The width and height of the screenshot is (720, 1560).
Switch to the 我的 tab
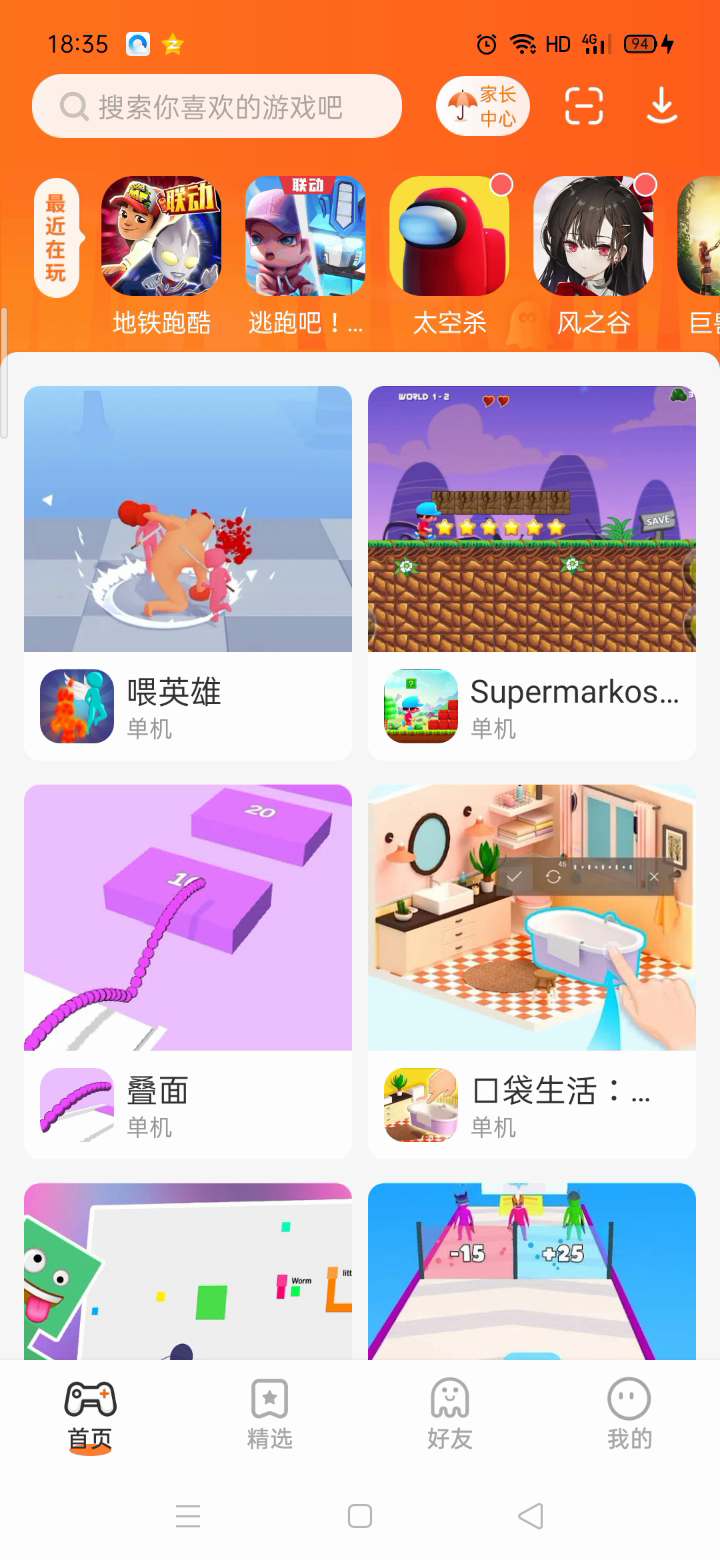[x=629, y=1414]
